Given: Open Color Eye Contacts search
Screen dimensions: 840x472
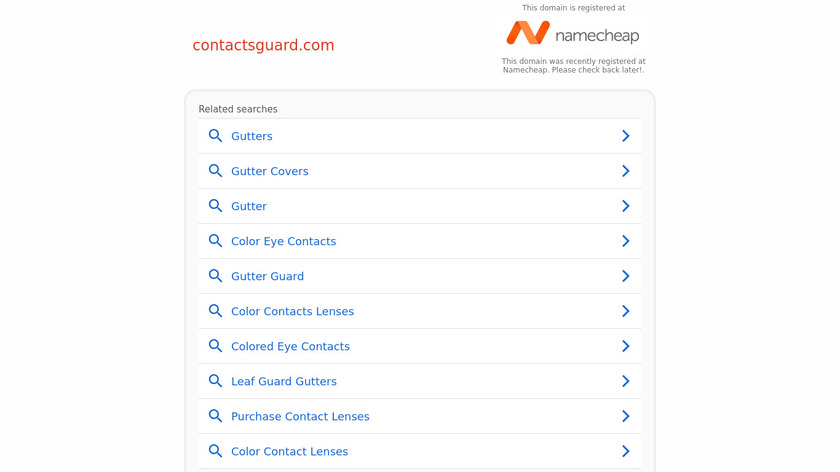Looking at the screenshot, I should coord(283,241).
